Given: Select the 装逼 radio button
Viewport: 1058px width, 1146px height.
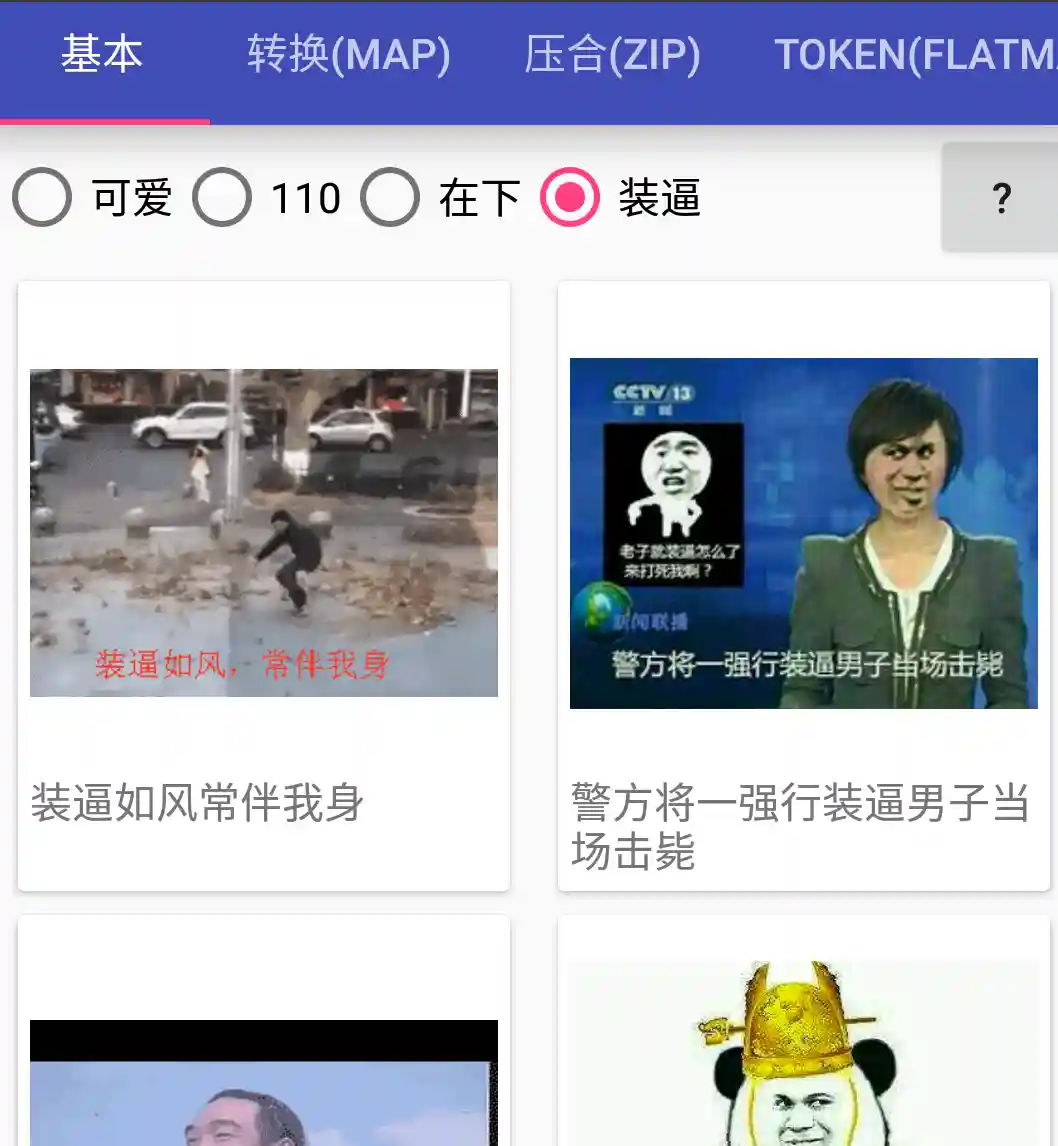Looking at the screenshot, I should click(x=569, y=198).
